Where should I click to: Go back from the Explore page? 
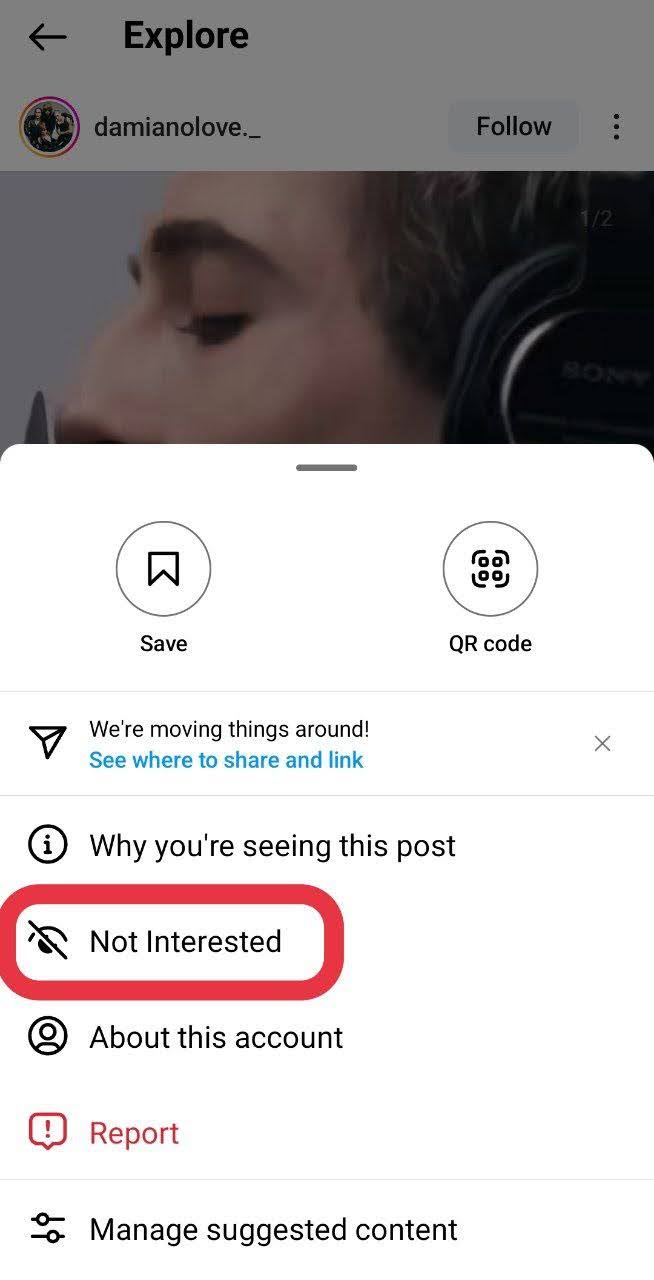coord(47,37)
